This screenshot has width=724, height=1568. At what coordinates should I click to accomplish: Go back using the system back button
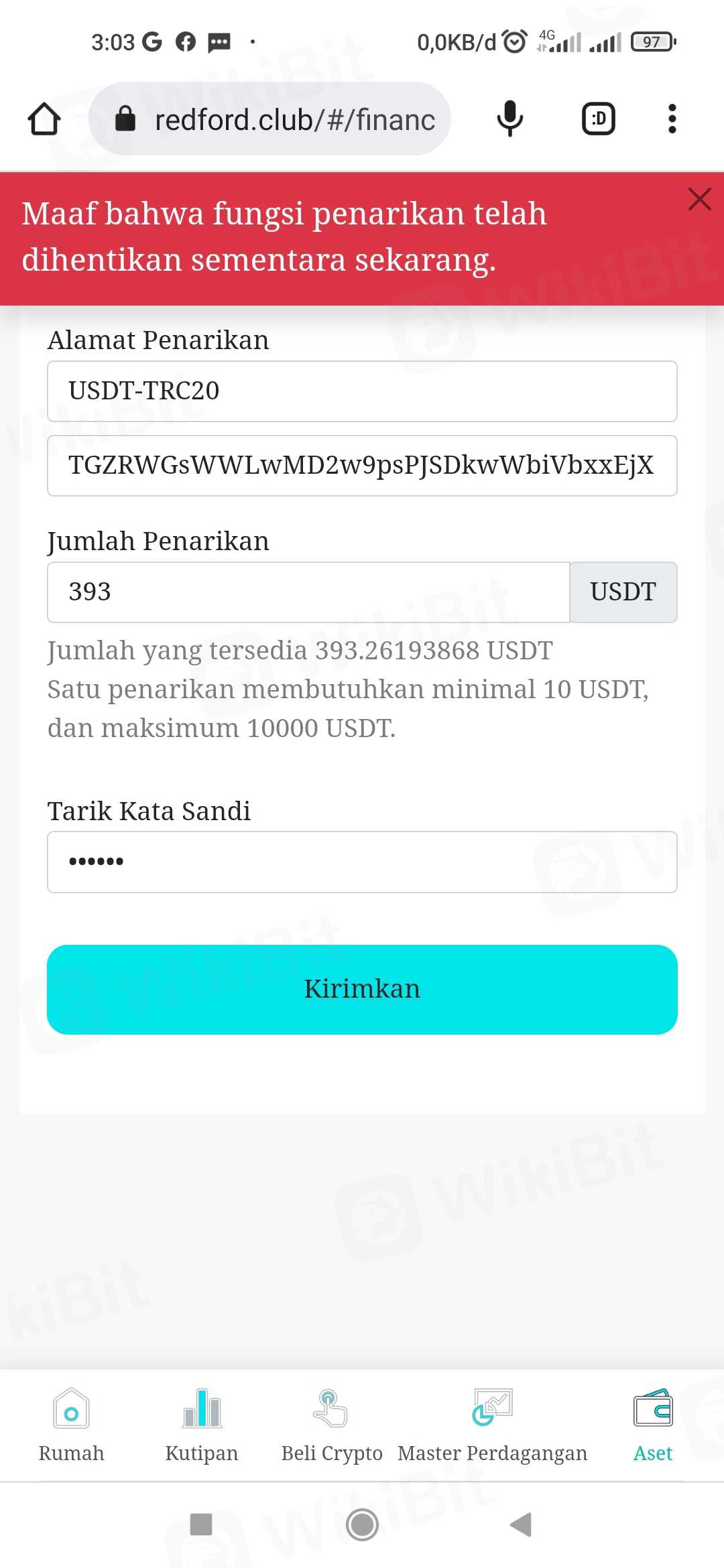pyautogui.click(x=521, y=1524)
